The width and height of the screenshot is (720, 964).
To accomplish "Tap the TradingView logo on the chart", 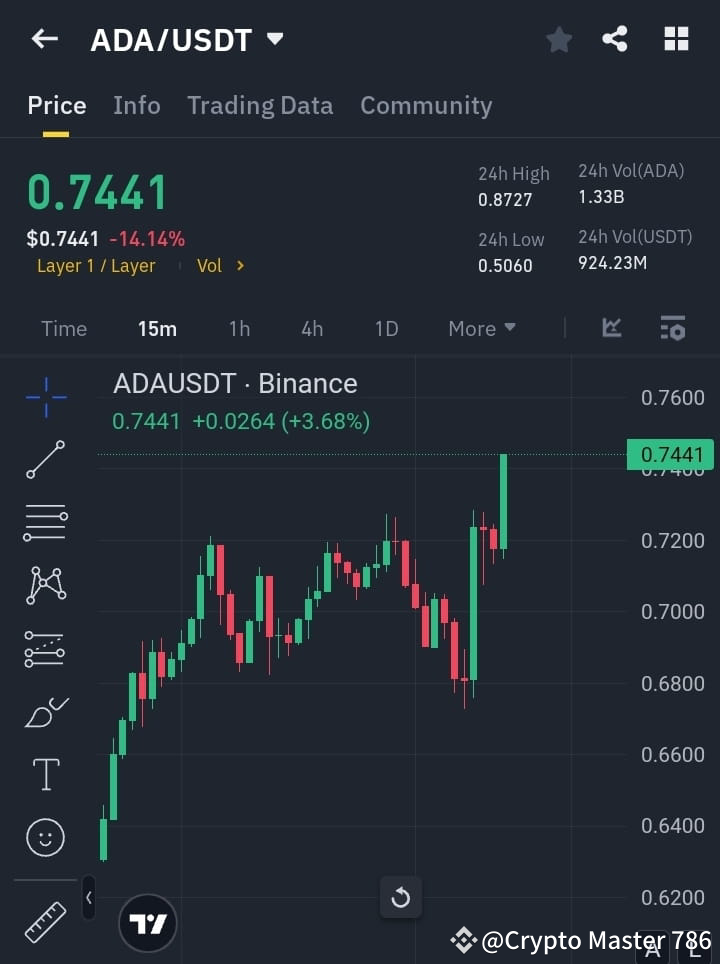I will [x=148, y=922].
